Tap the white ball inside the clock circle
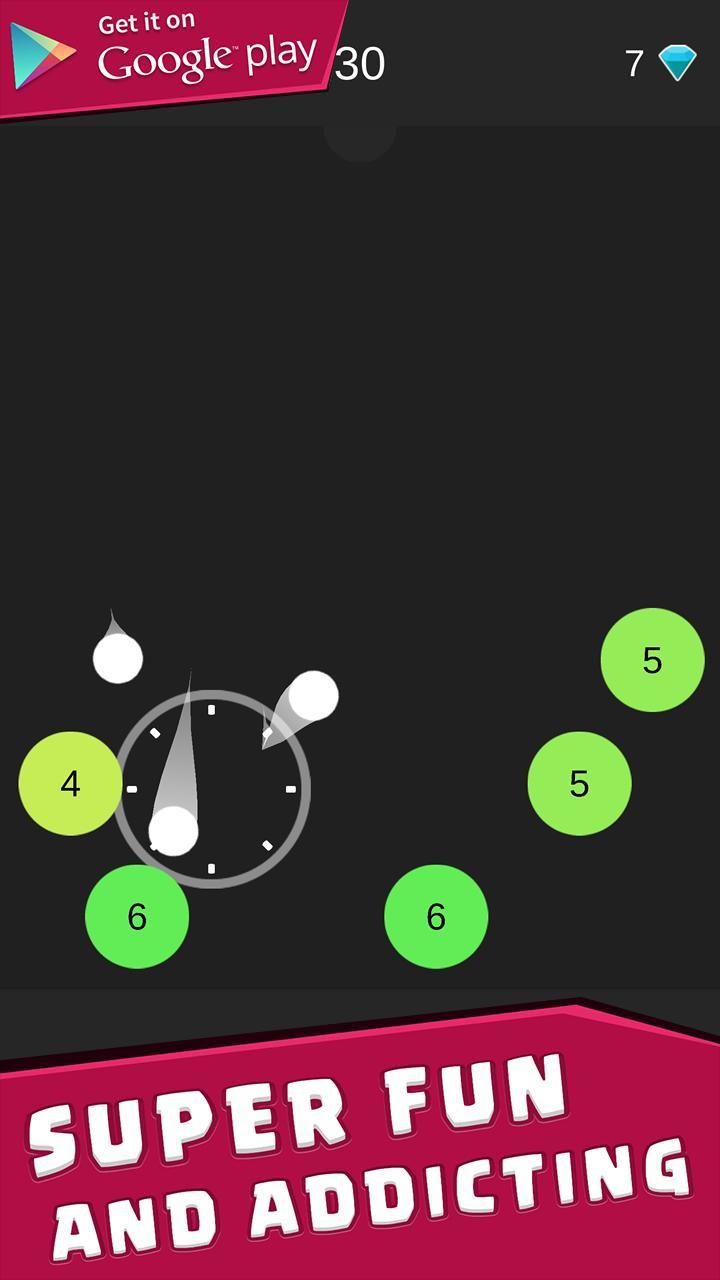 (x=172, y=832)
